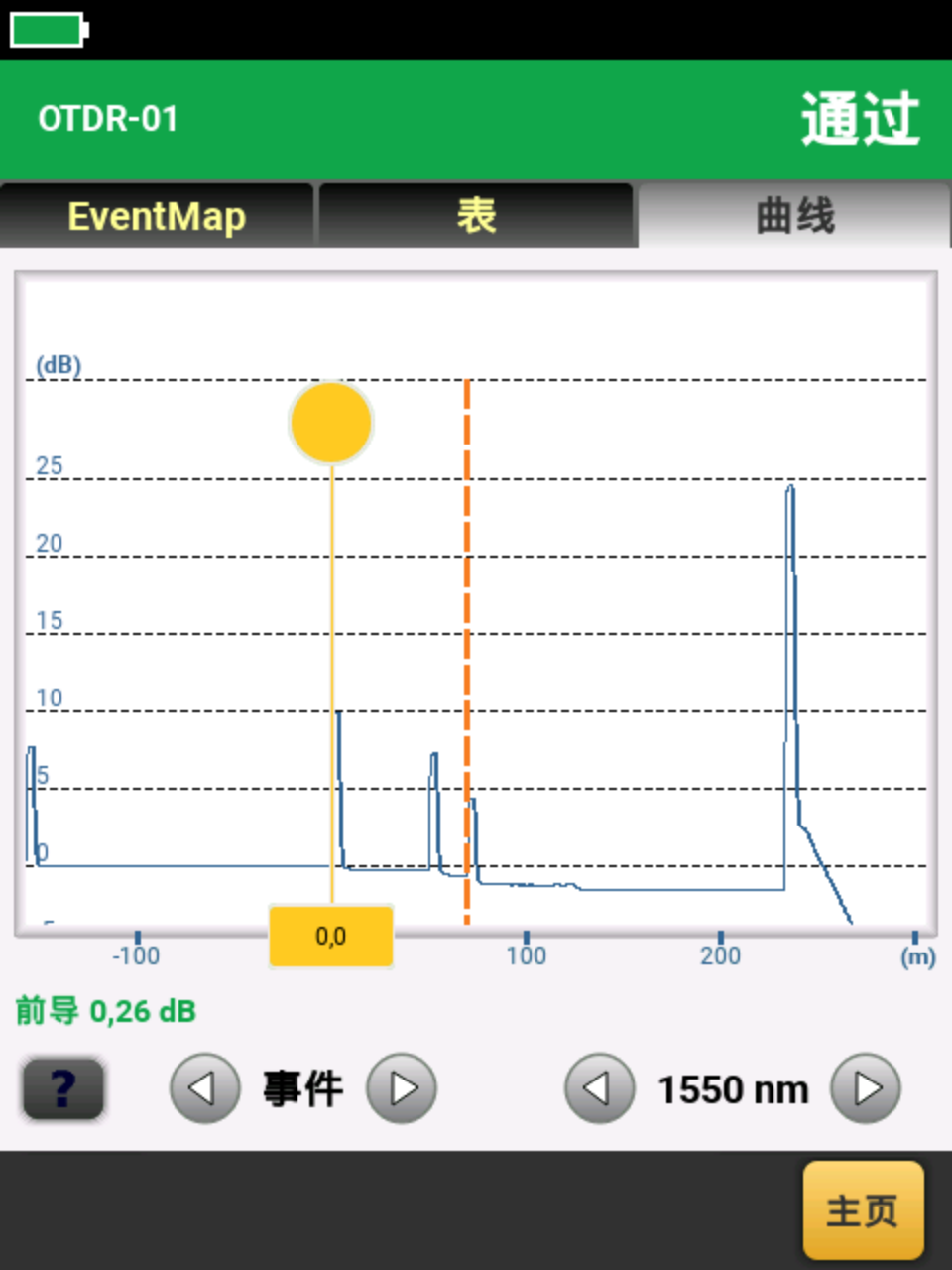Select next wavelength after 1550 nm
The width and height of the screenshot is (952, 1270).
click(x=866, y=1088)
